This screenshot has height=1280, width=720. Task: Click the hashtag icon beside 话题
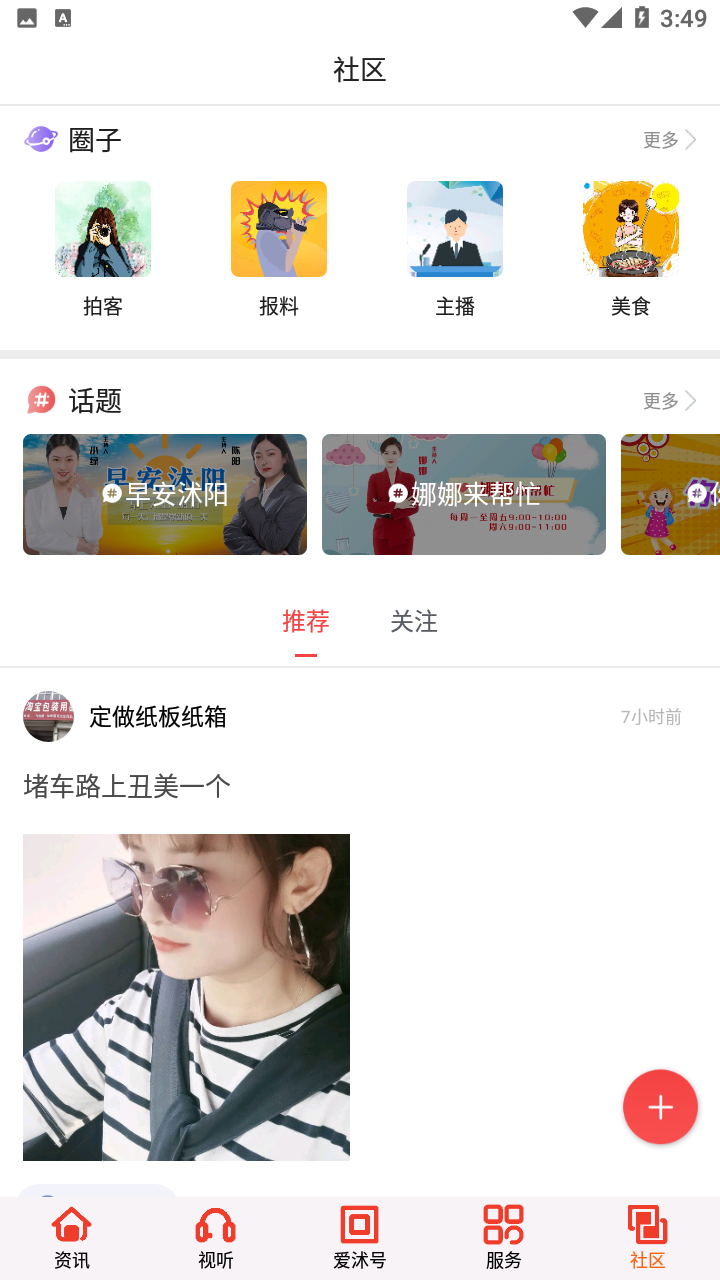click(39, 400)
